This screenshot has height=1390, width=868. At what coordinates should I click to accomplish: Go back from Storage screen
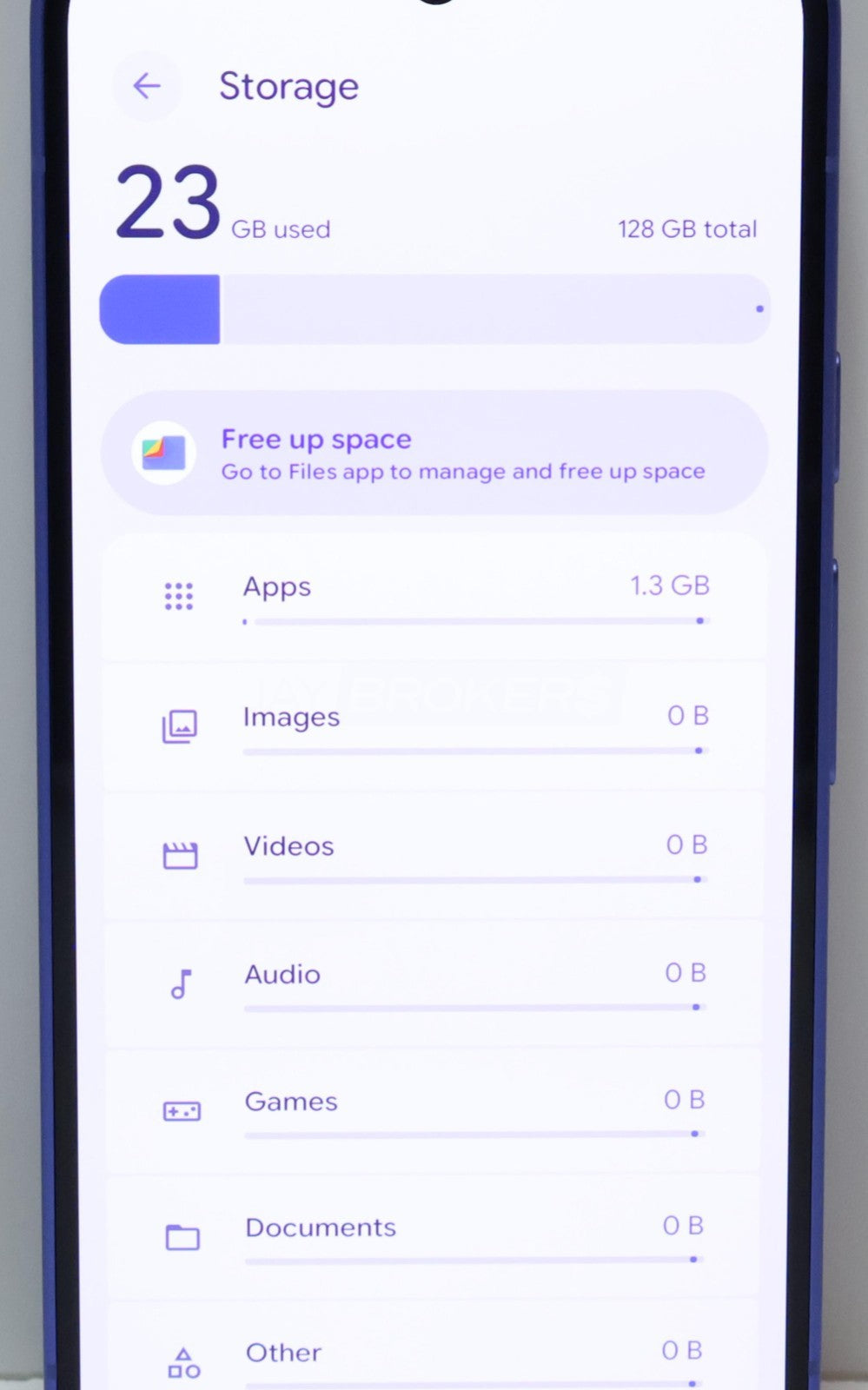tap(146, 85)
